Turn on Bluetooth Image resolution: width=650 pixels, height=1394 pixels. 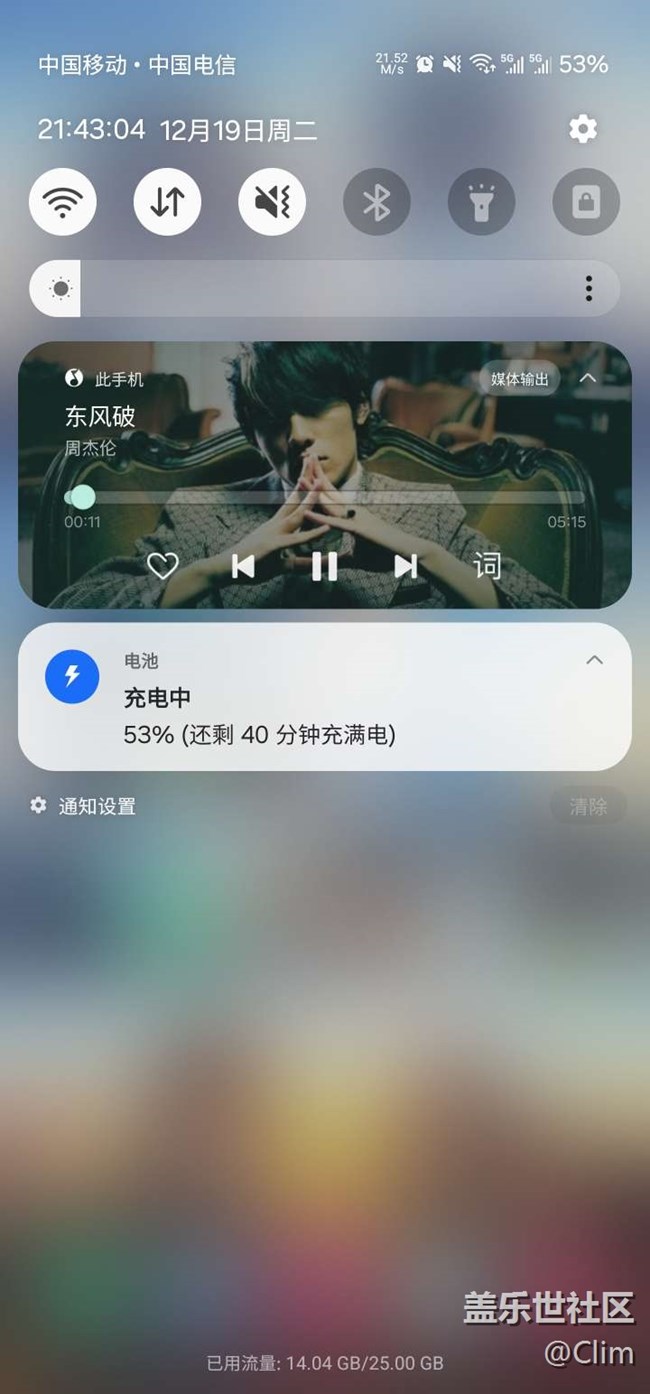point(376,203)
